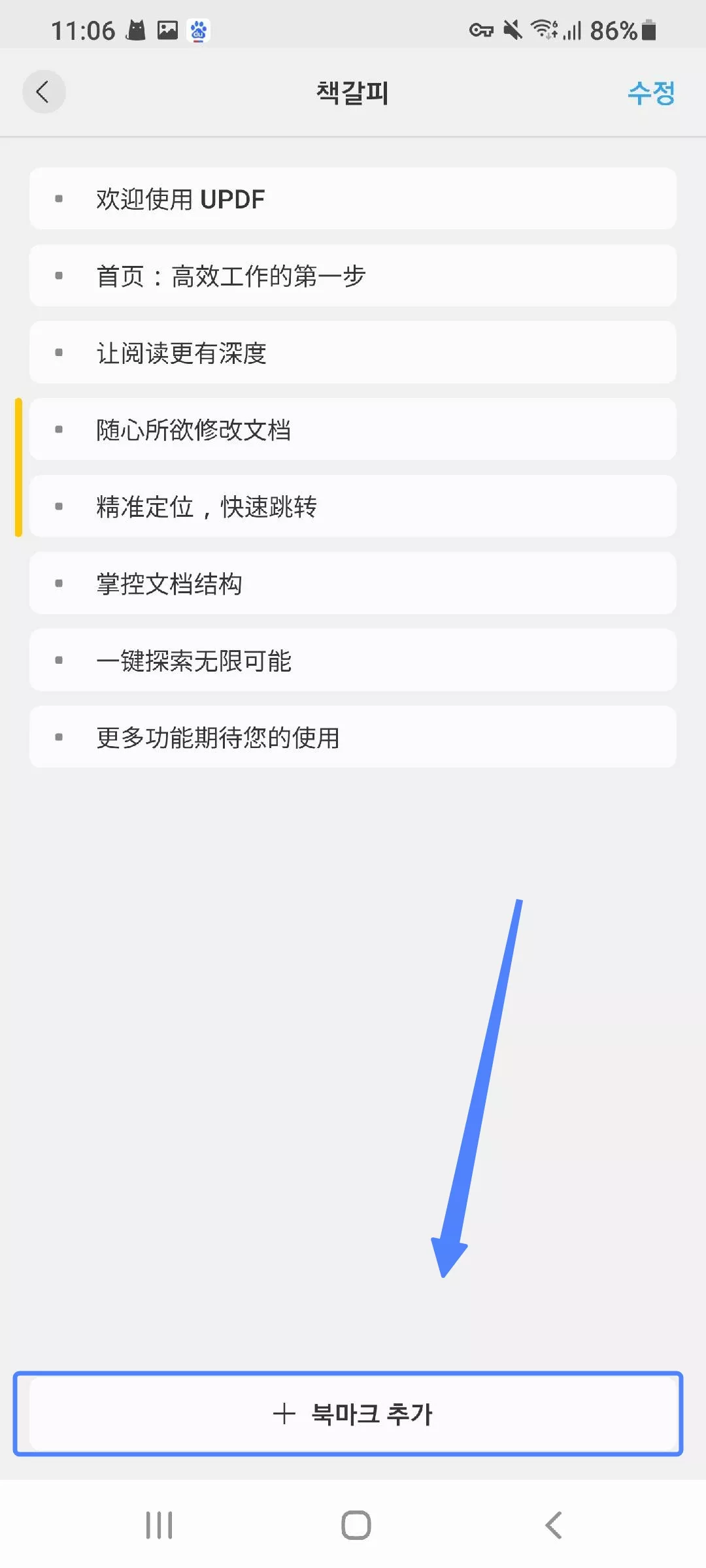
Task: Open the 首页：高效工作的第一步 bookmark
Action: coord(353,275)
